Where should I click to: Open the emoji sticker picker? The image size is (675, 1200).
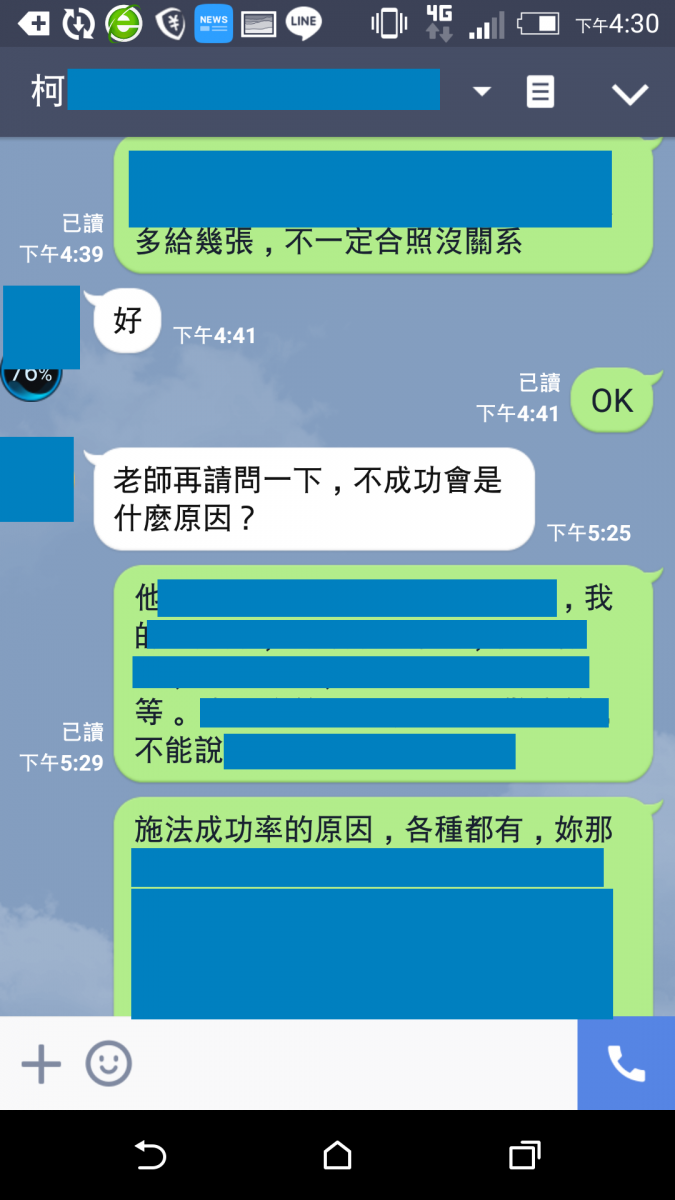pos(108,1064)
